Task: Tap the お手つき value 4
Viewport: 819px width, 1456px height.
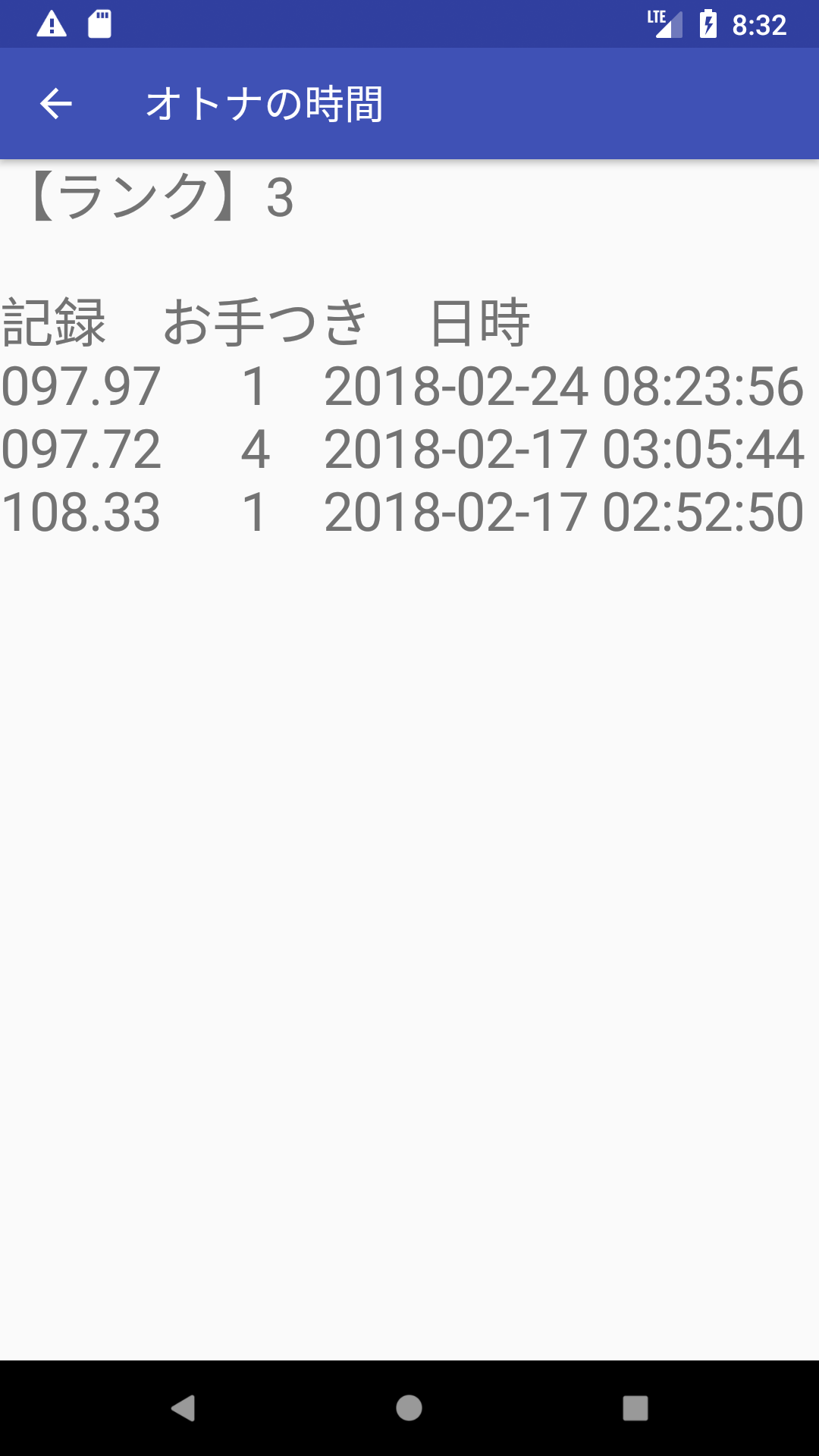Action: point(256,450)
